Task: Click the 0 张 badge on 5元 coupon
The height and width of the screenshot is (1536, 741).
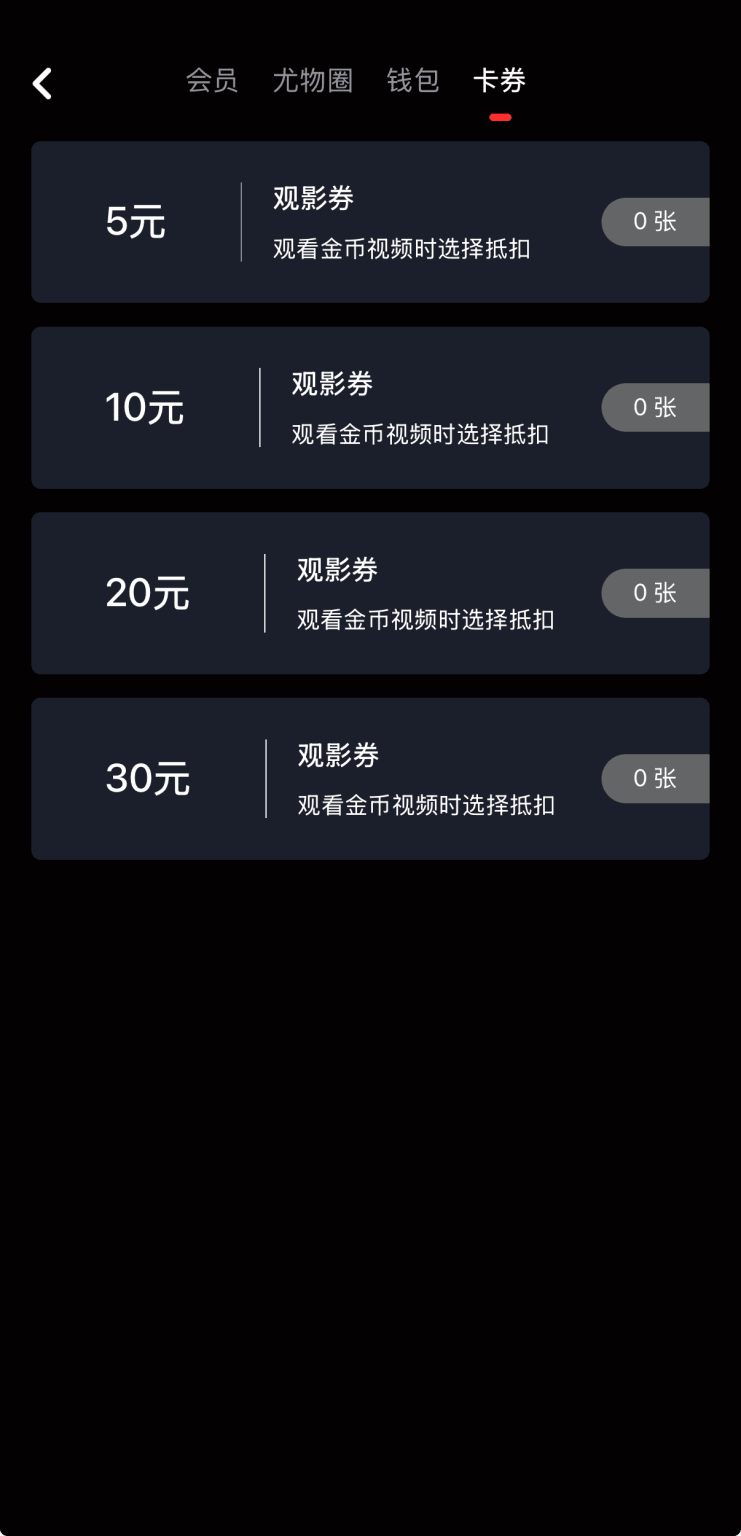Action: coord(655,221)
